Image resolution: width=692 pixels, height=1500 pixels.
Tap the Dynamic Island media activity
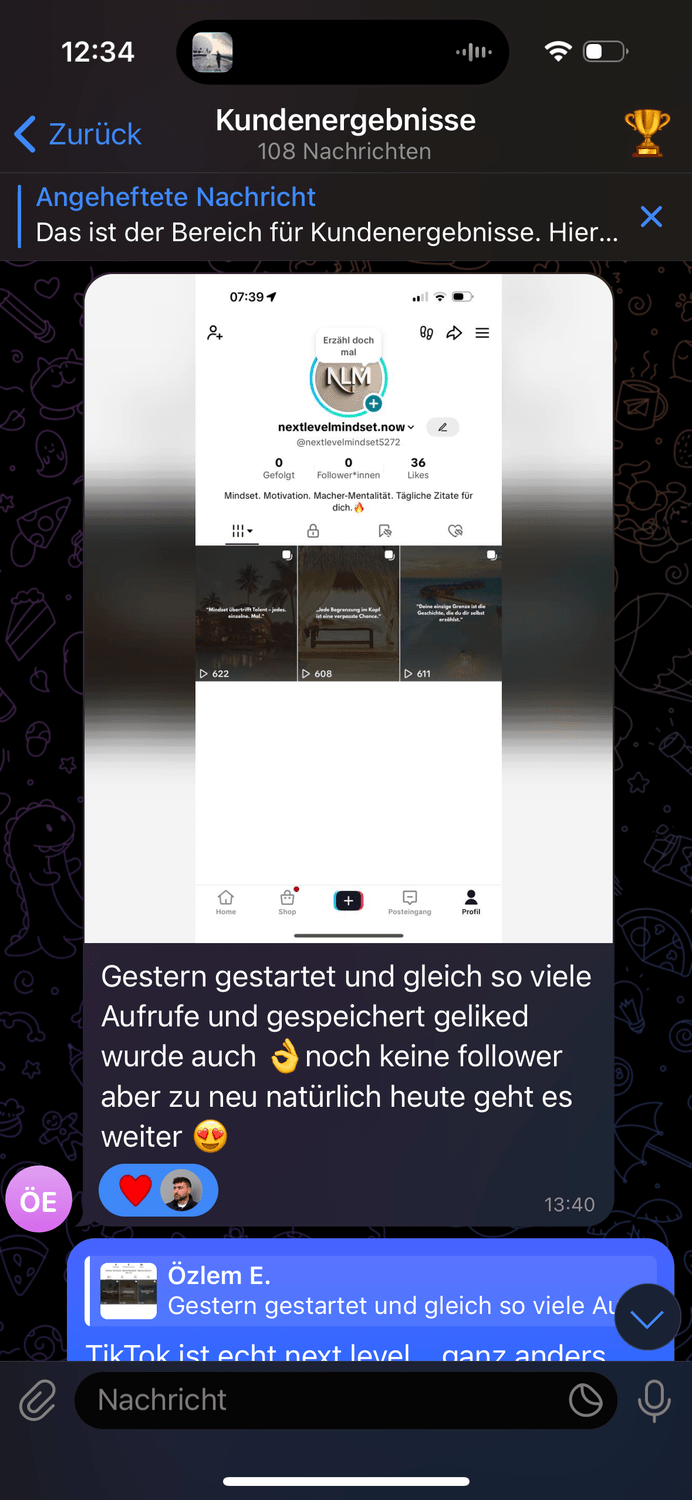point(343,52)
